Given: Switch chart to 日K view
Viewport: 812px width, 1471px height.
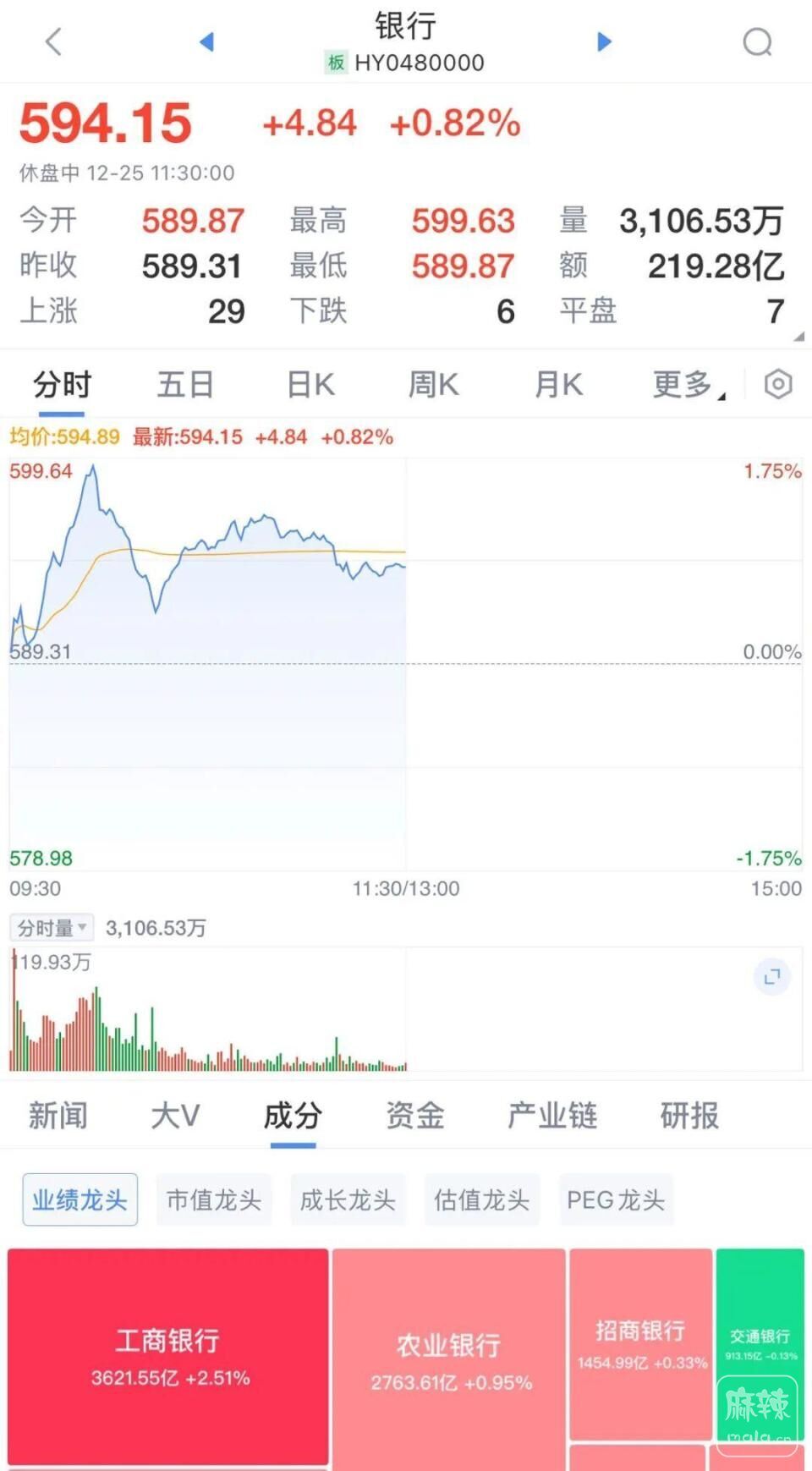Looking at the screenshot, I should click(x=310, y=385).
